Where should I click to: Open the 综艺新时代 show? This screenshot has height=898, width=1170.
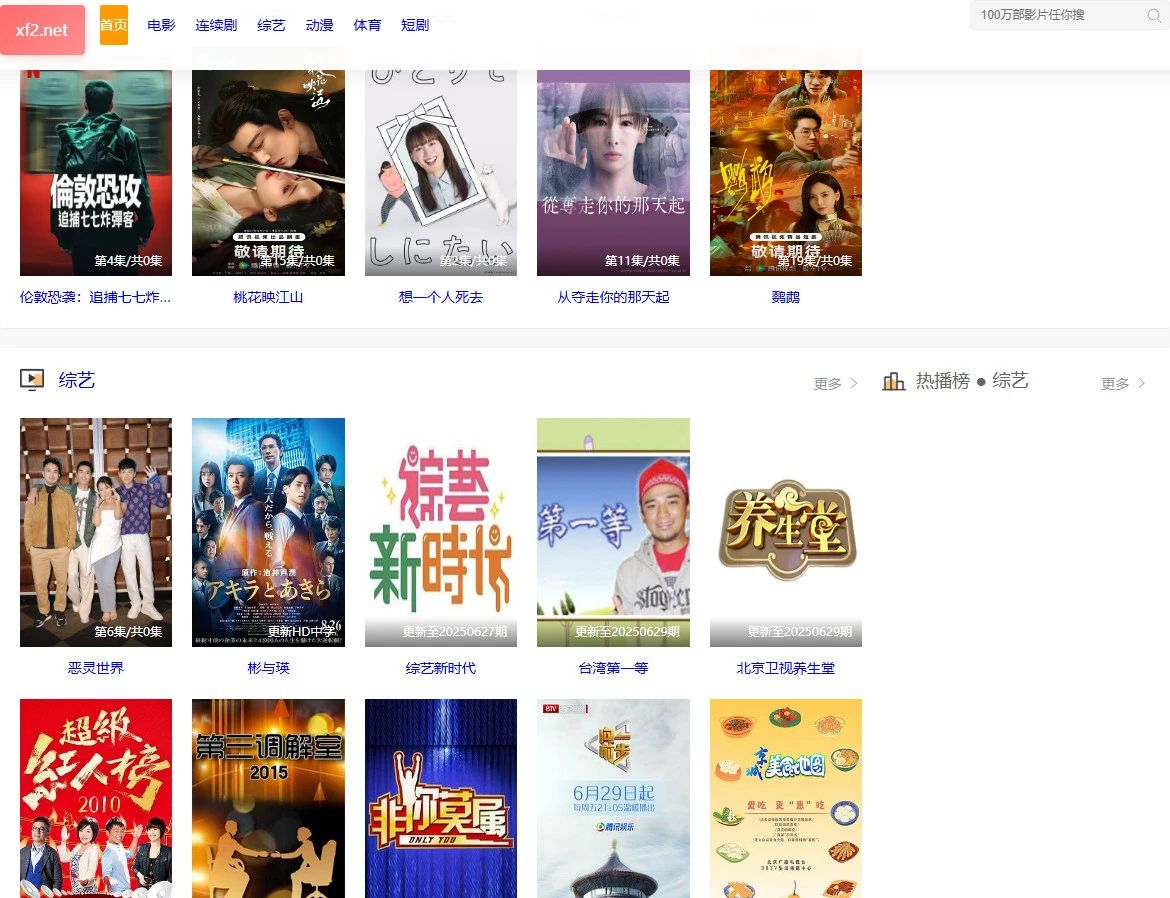coord(440,532)
